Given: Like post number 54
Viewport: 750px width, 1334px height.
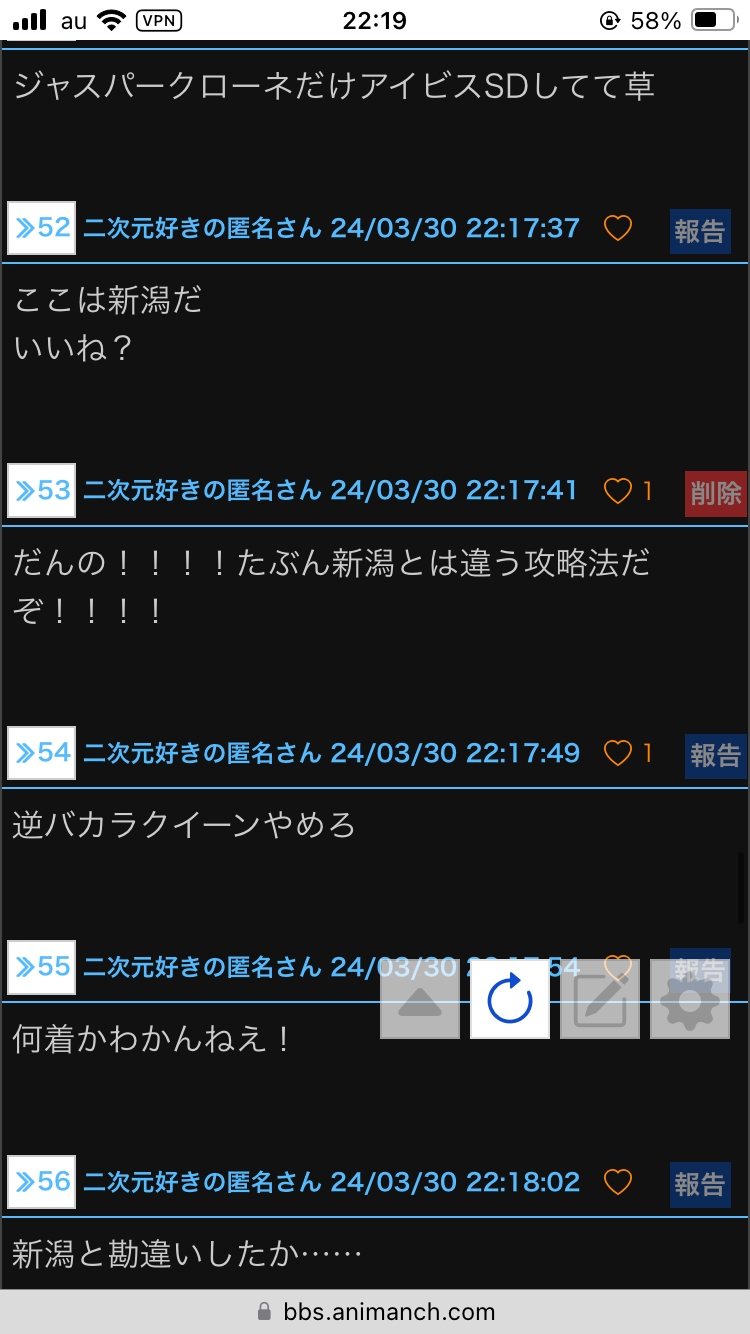Looking at the screenshot, I should click(618, 753).
